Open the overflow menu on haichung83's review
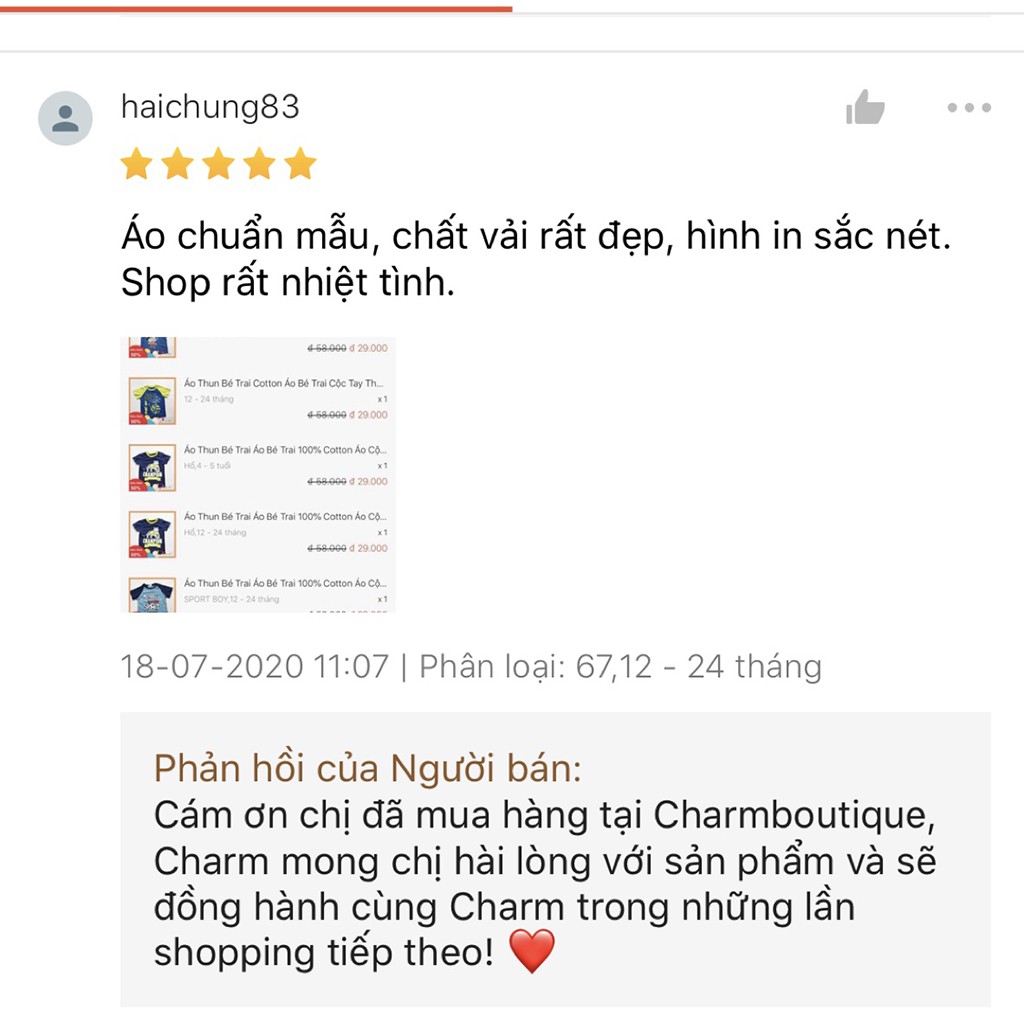The width and height of the screenshot is (1024, 1024). [968, 108]
